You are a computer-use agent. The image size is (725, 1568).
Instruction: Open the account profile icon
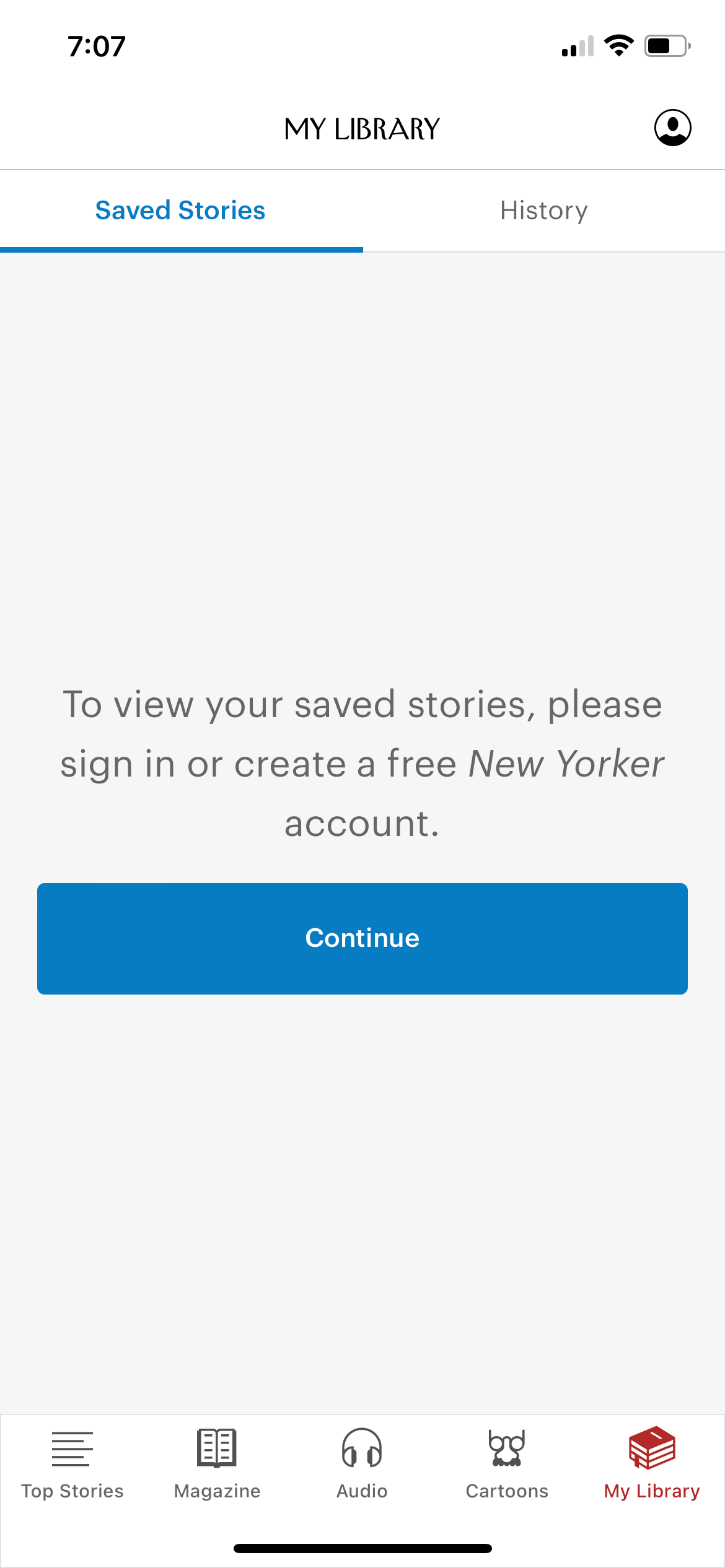click(x=672, y=128)
